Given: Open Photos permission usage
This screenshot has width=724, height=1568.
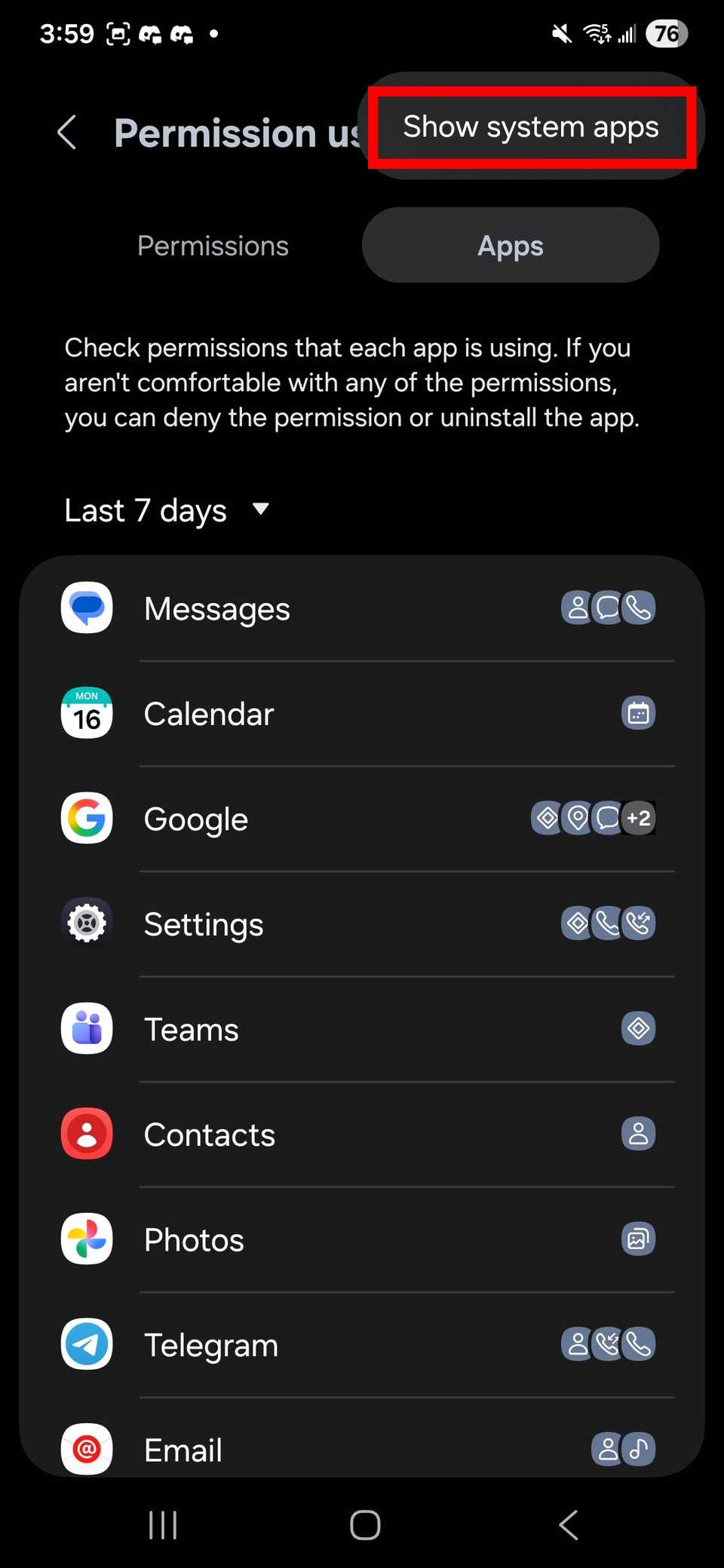Looking at the screenshot, I should tap(362, 1239).
